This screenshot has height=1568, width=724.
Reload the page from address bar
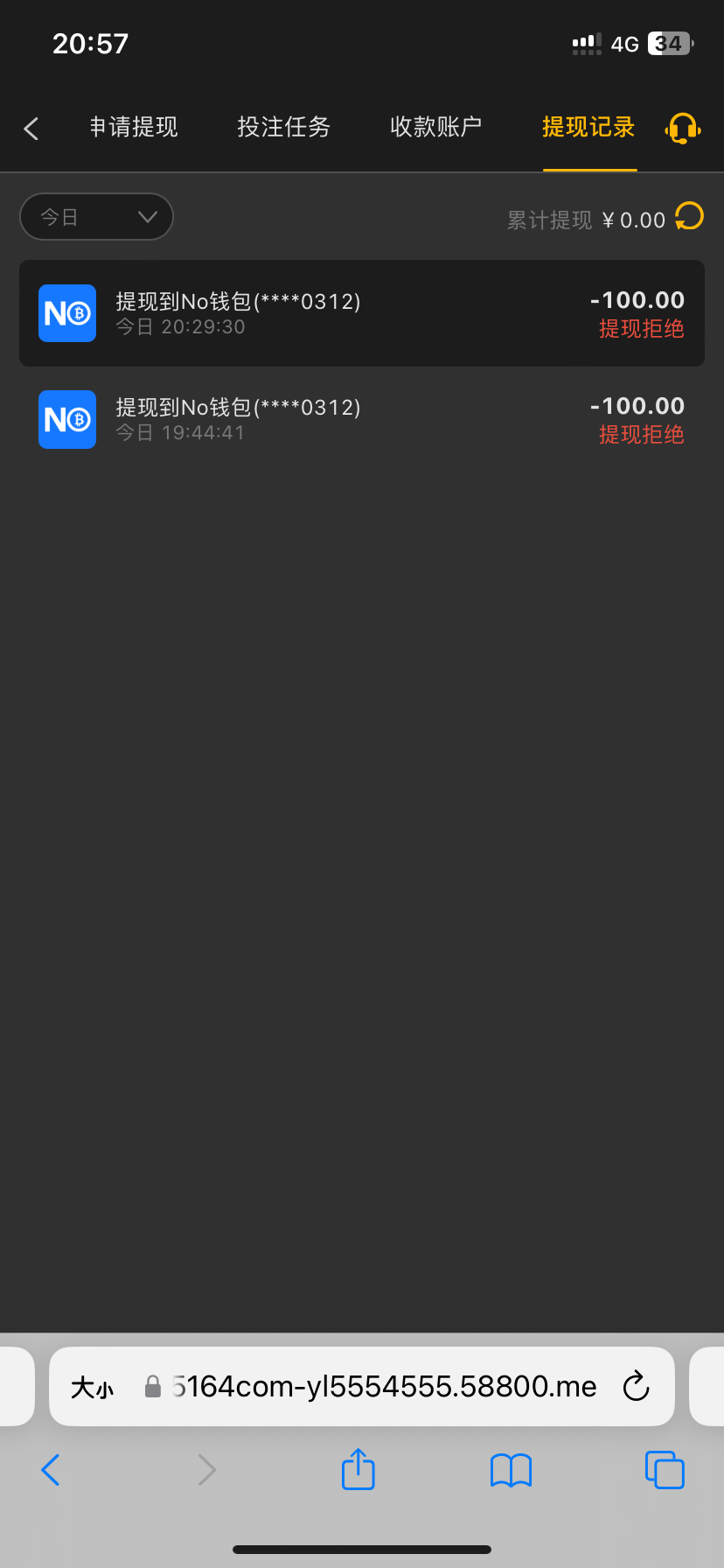636,1386
